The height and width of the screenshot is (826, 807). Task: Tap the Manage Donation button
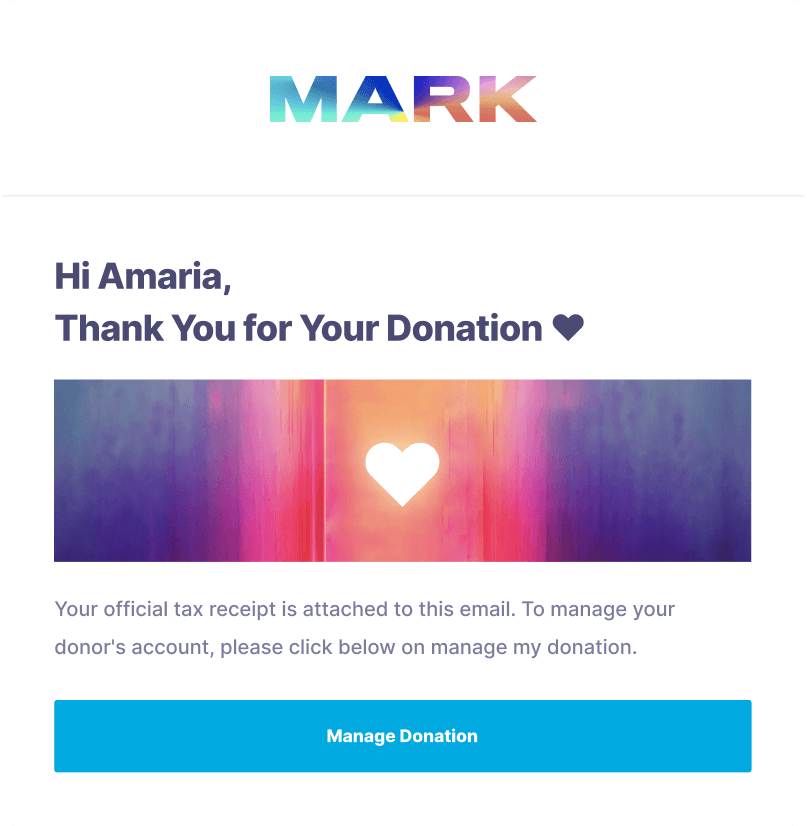tap(402, 736)
